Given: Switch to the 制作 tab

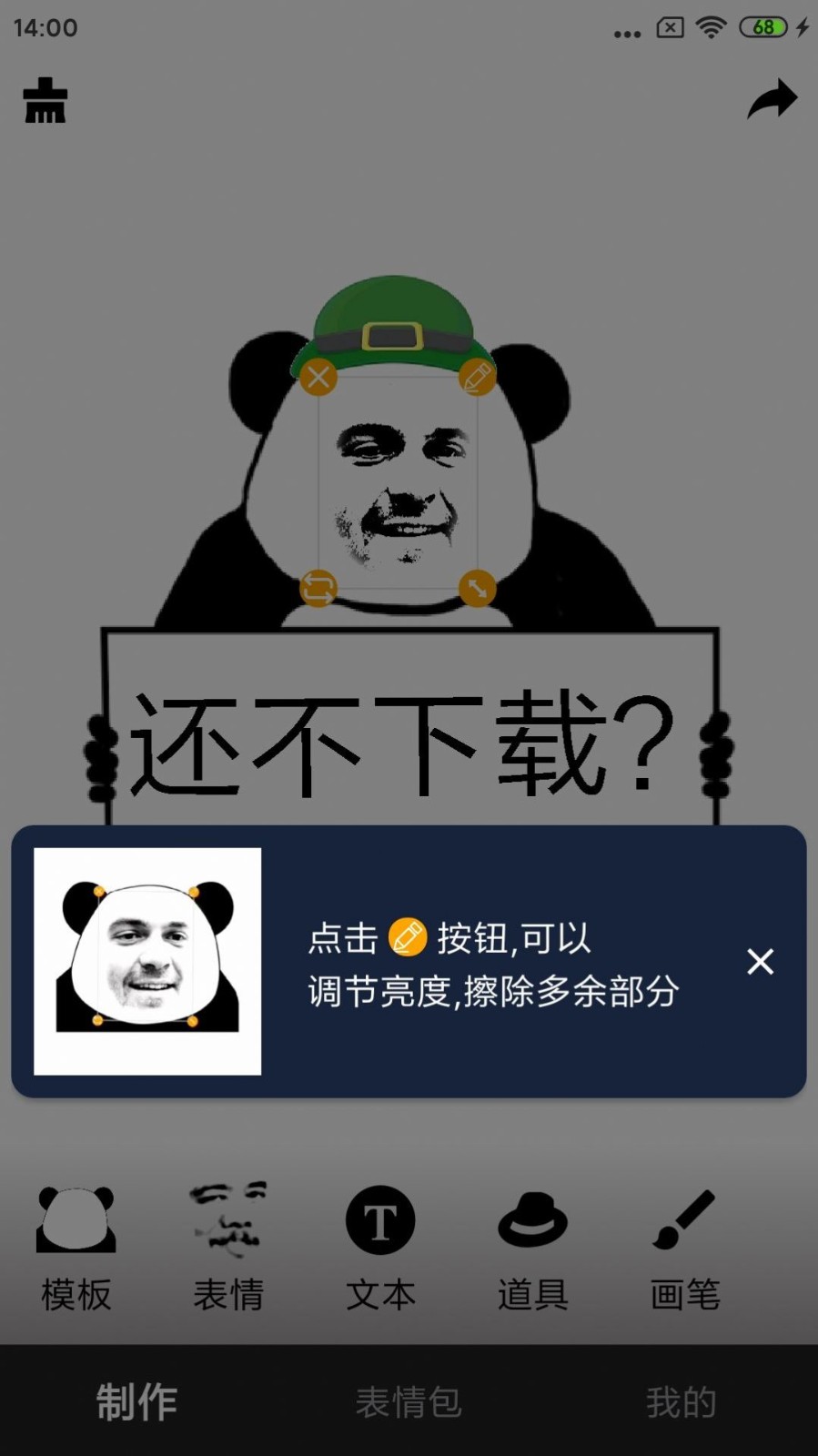Looking at the screenshot, I should pyautogui.click(x=136, y=1401).
